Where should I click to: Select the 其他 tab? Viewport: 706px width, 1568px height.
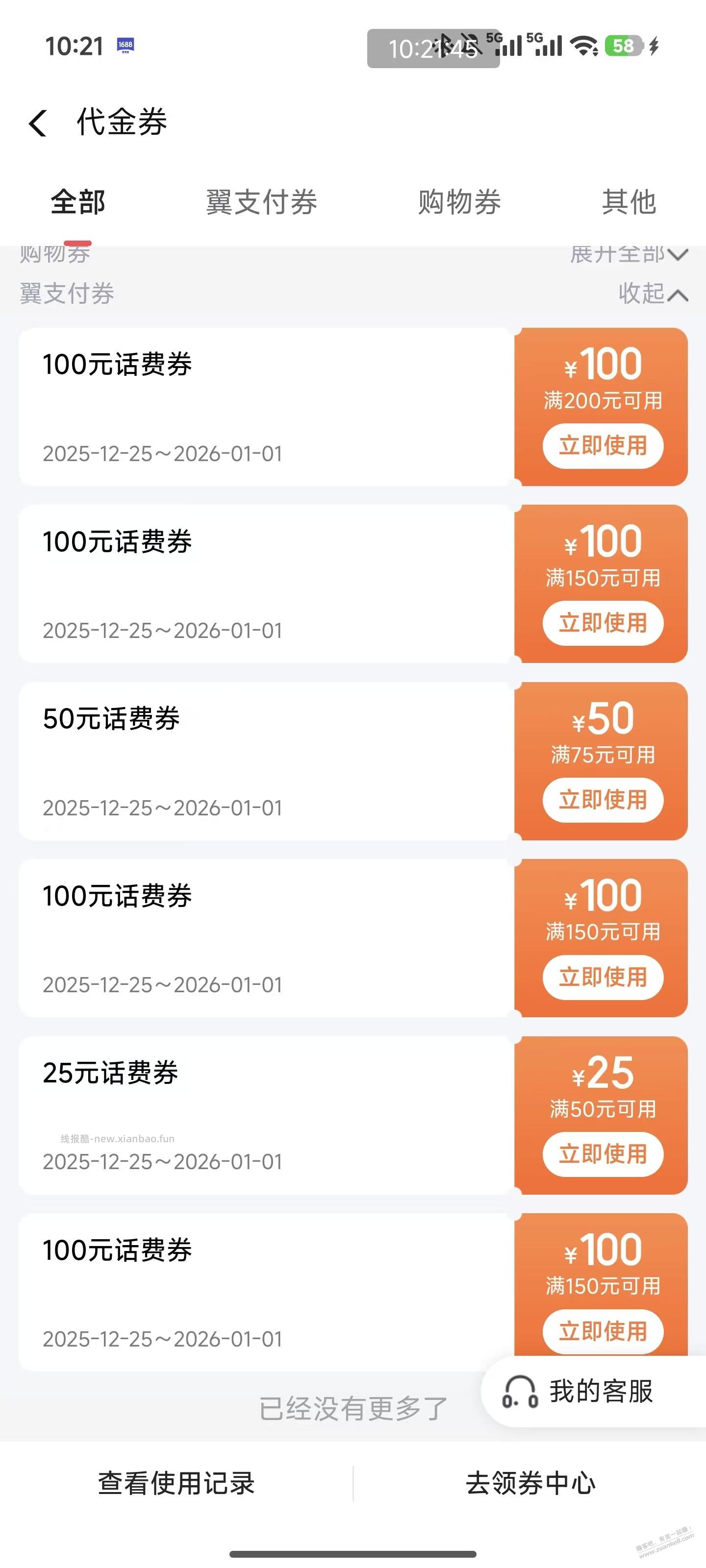[x=629, y=203]
